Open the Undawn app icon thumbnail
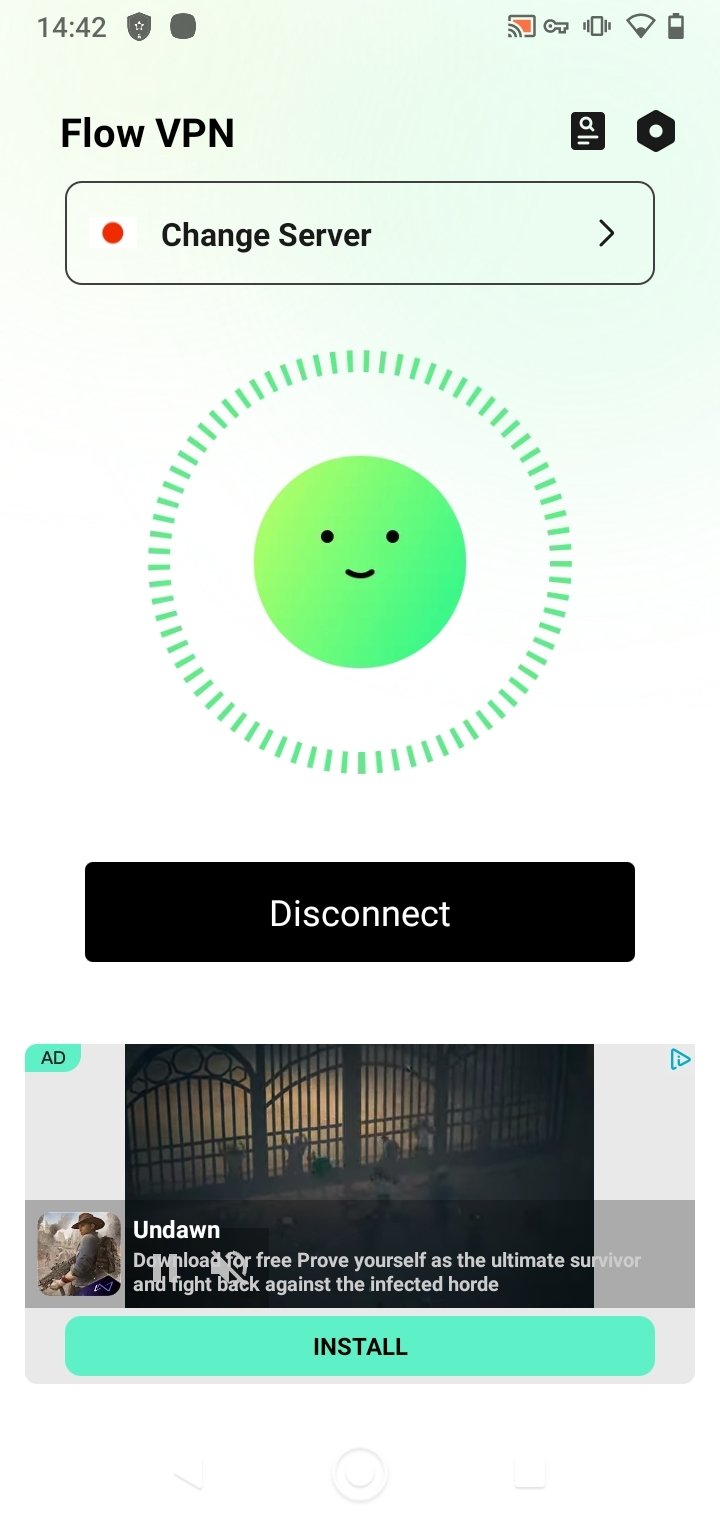The image size is (720, 1520). pos(79,1254)
